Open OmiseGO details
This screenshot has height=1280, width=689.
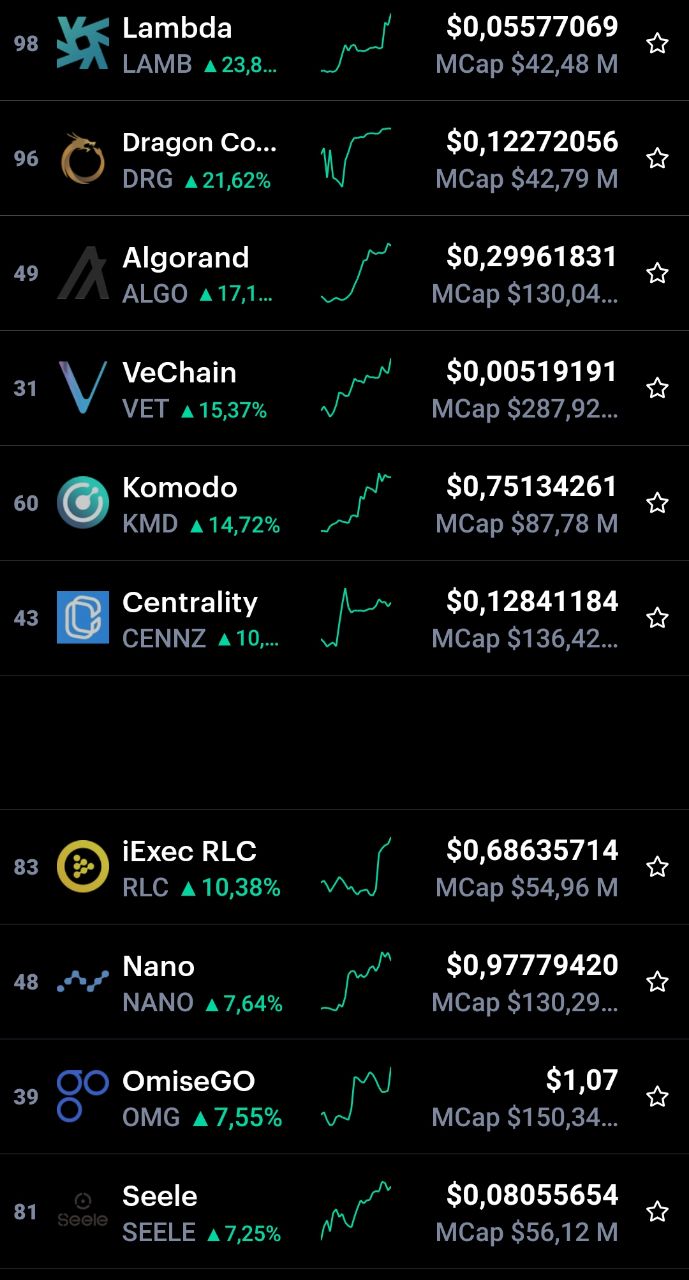tap(344, 1097)
